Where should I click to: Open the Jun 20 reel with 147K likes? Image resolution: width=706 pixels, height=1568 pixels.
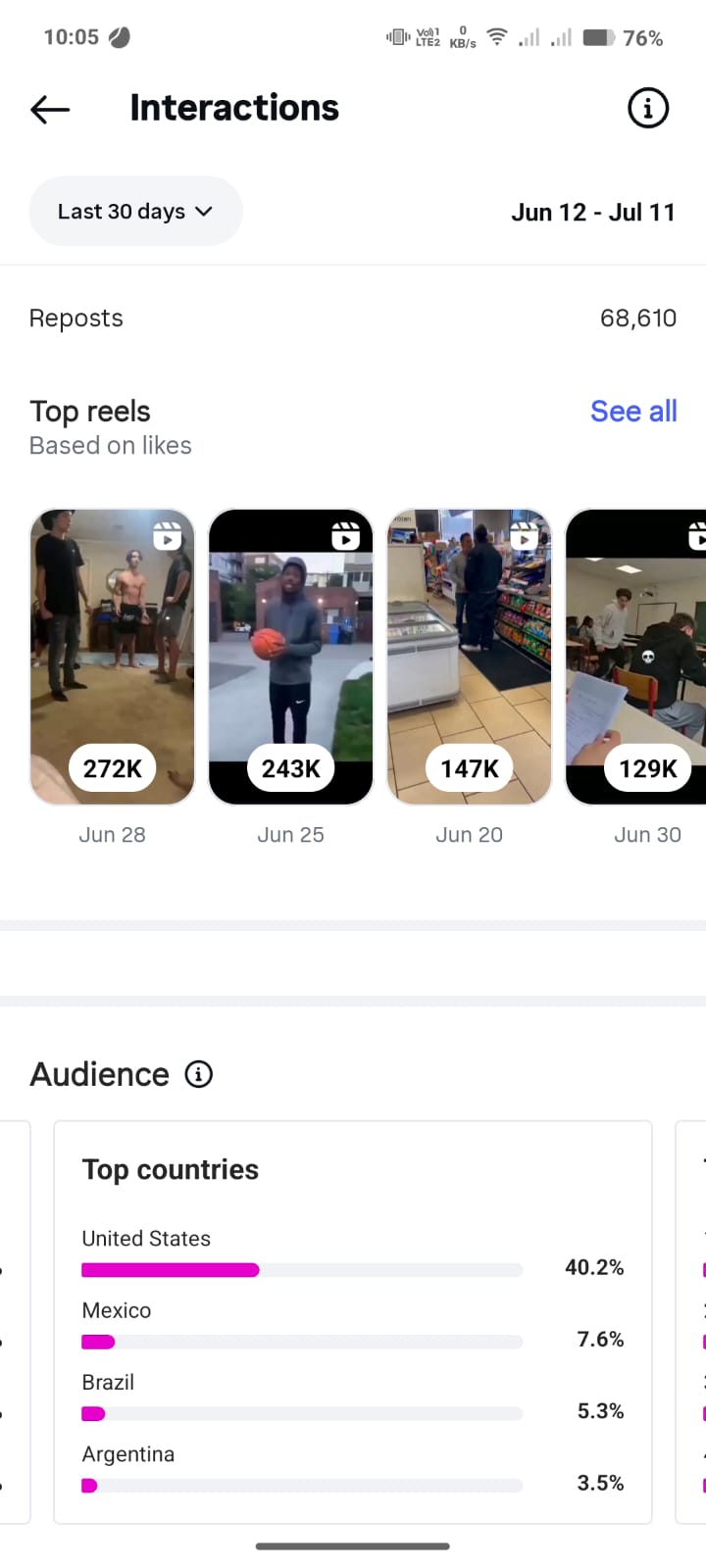tap(470, 657)
